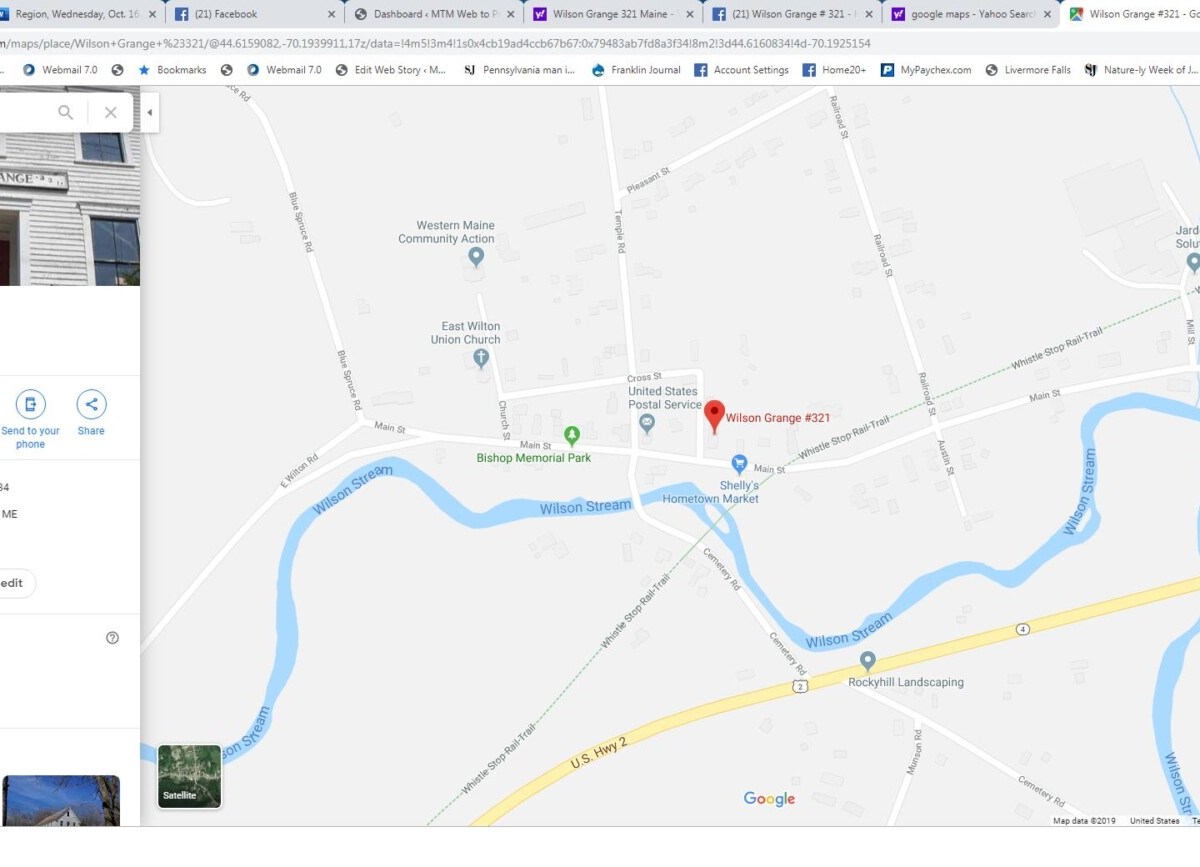Open the Dashboard MTM Web browser tab

click(435, 14)
